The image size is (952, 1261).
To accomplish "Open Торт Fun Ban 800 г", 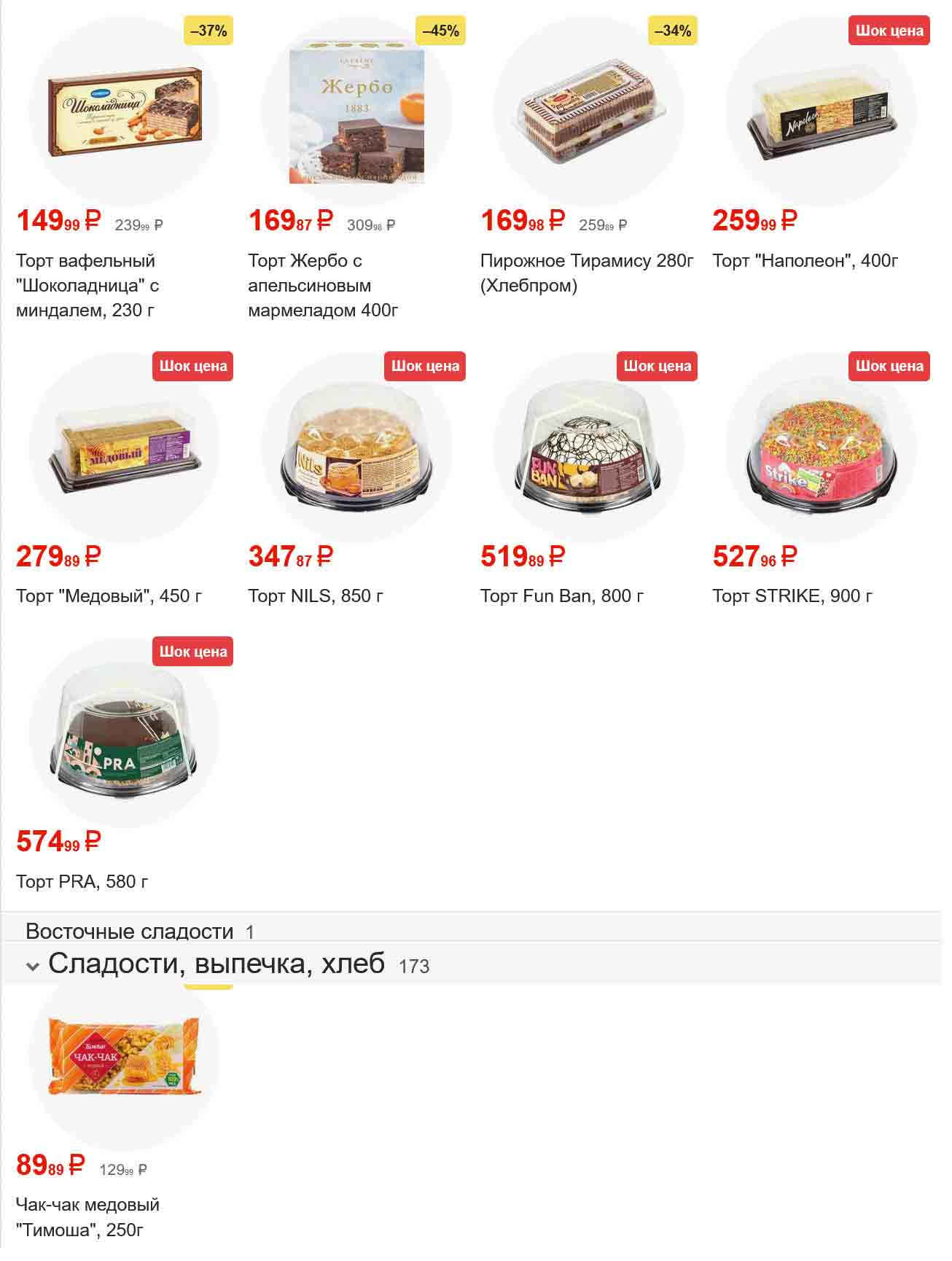I will click(x=588, y=447).
